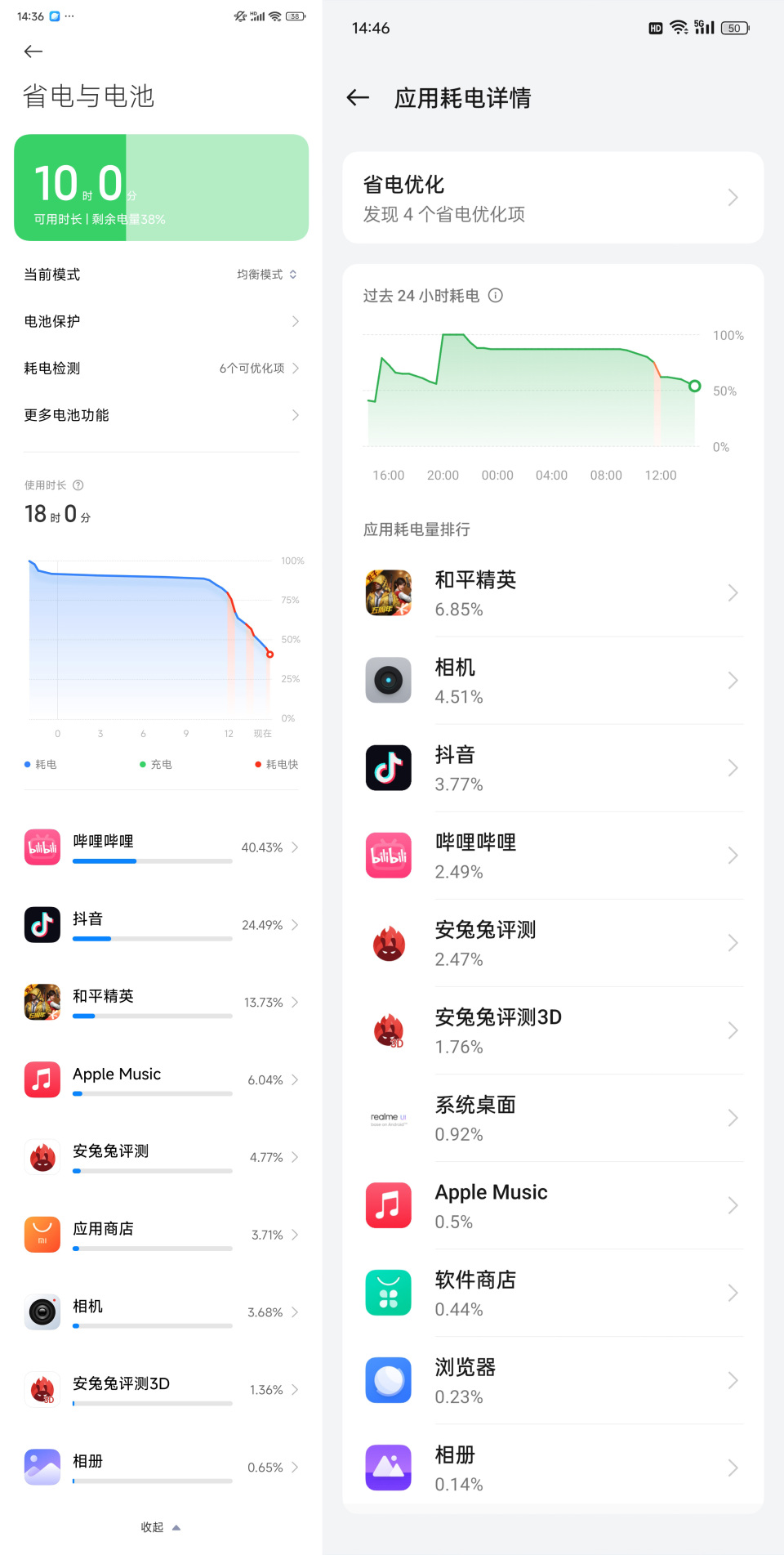Select the 和平精英 game icon
This screenshot has height=1555, width=784.
point(42,1002)
